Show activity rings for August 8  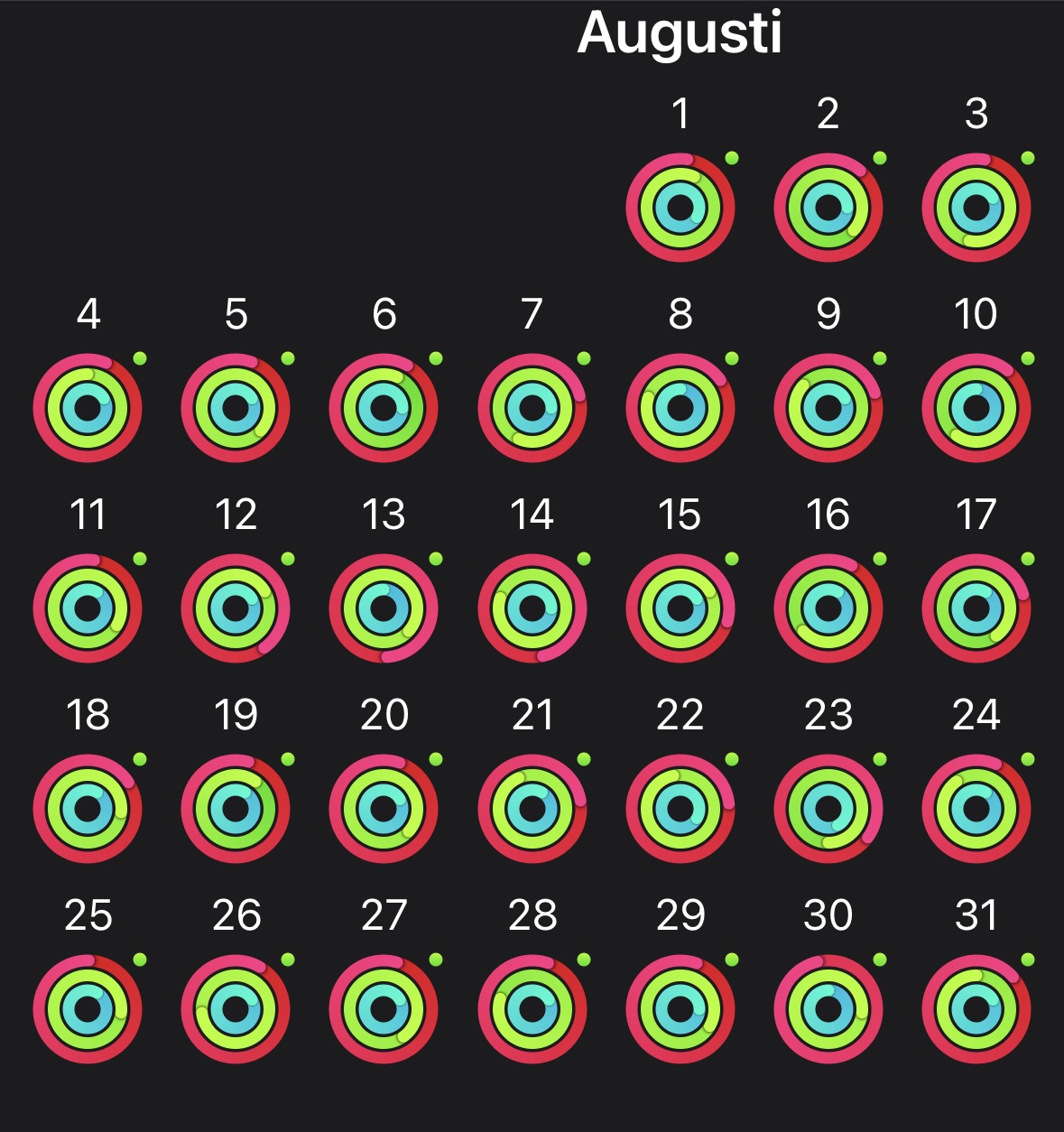pos(680,408)
